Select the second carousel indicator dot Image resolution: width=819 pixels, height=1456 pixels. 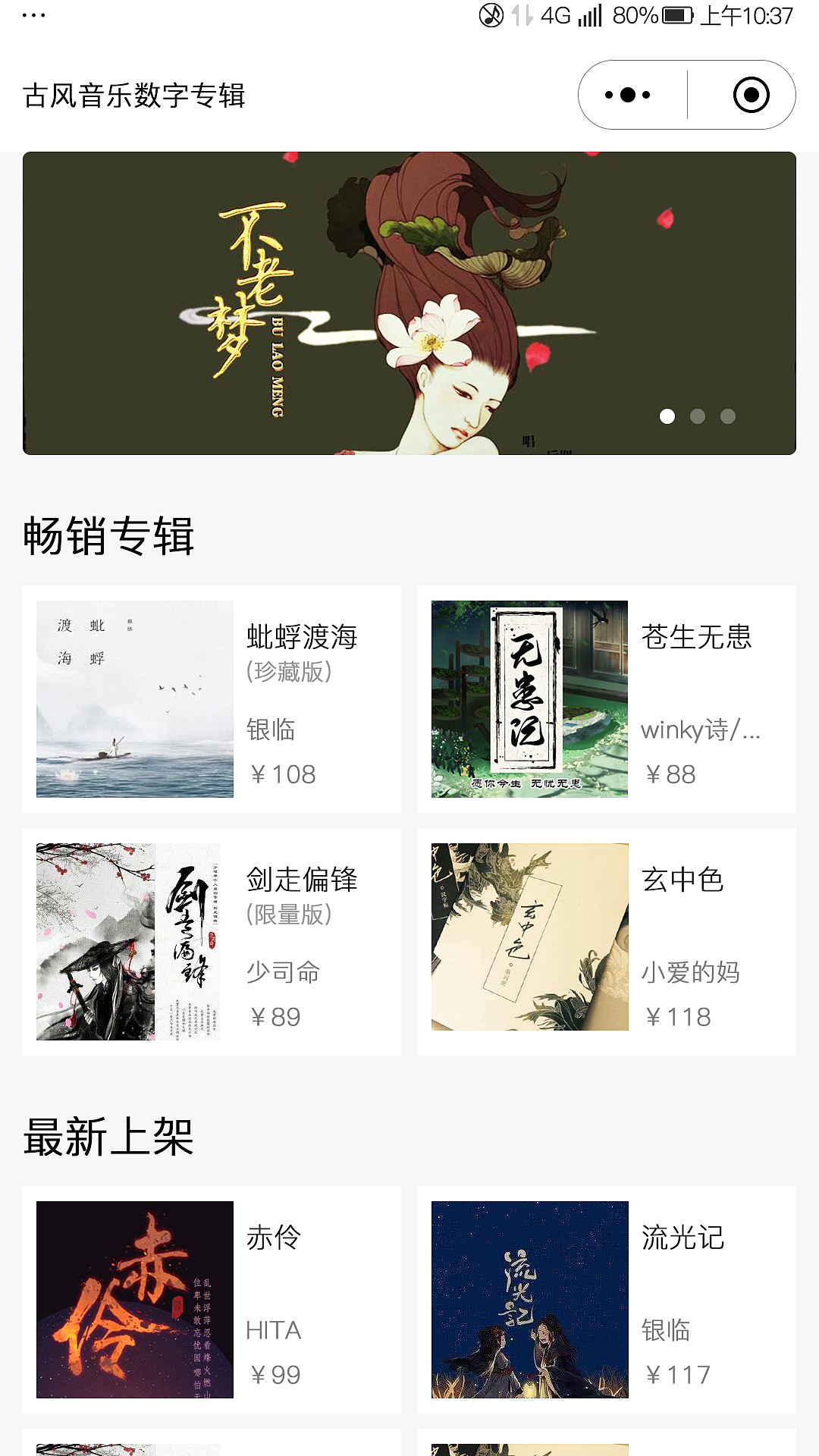point(698,416)
